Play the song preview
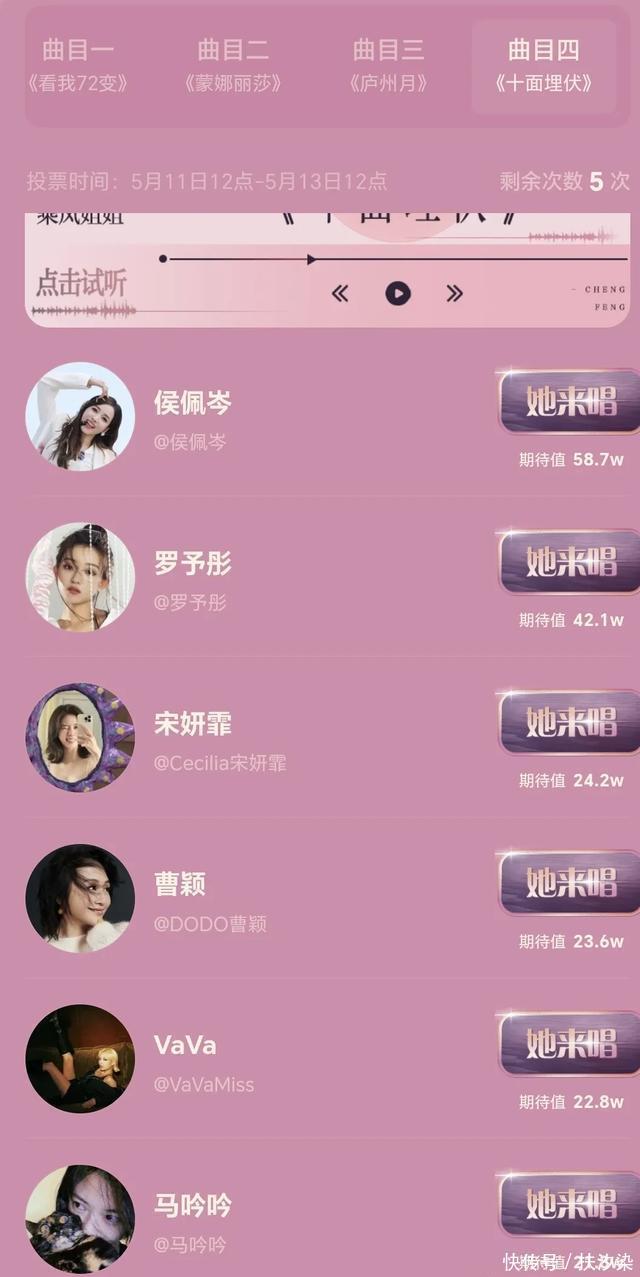The width and height of the screenshot is (640, 1277). click(x=398, y=293)
